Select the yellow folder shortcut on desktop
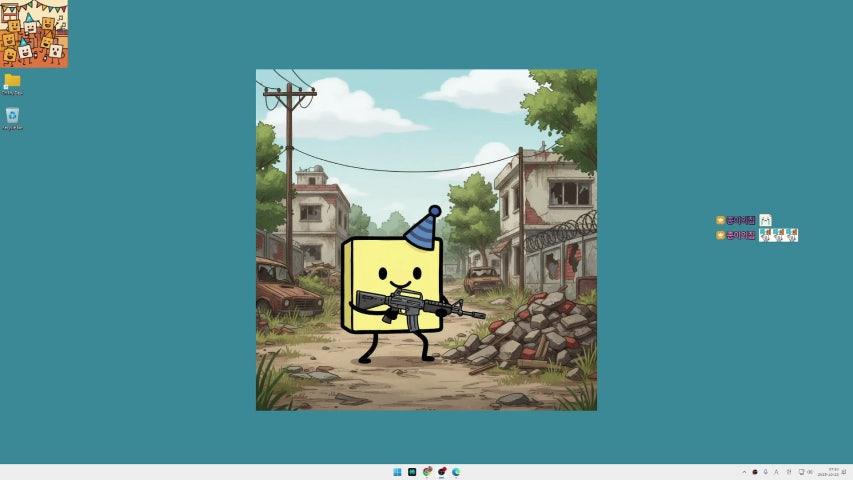853x480 pixels. point(12,82)
